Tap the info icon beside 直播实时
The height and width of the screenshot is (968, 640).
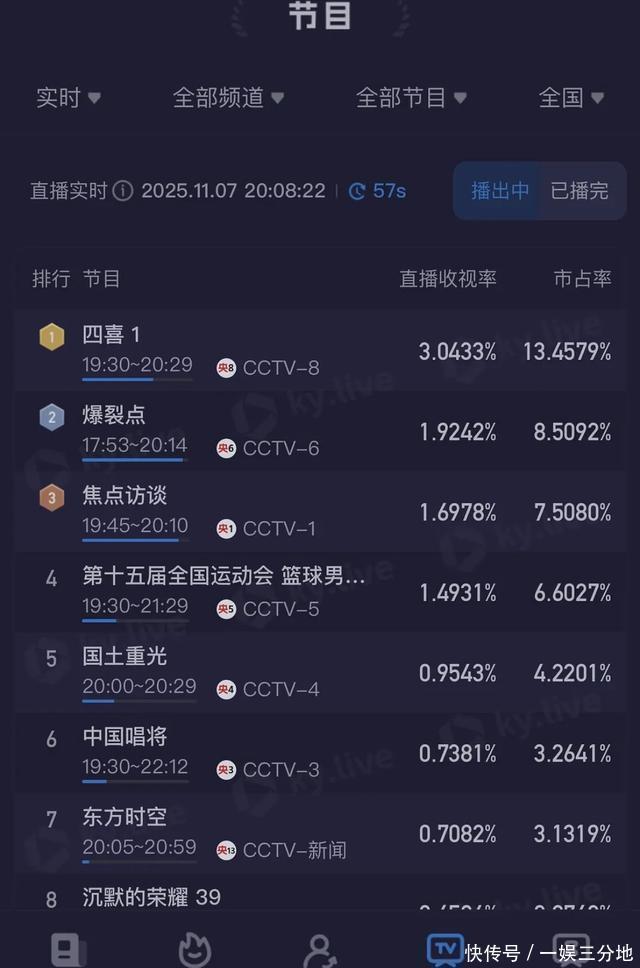tap(122, 191)
